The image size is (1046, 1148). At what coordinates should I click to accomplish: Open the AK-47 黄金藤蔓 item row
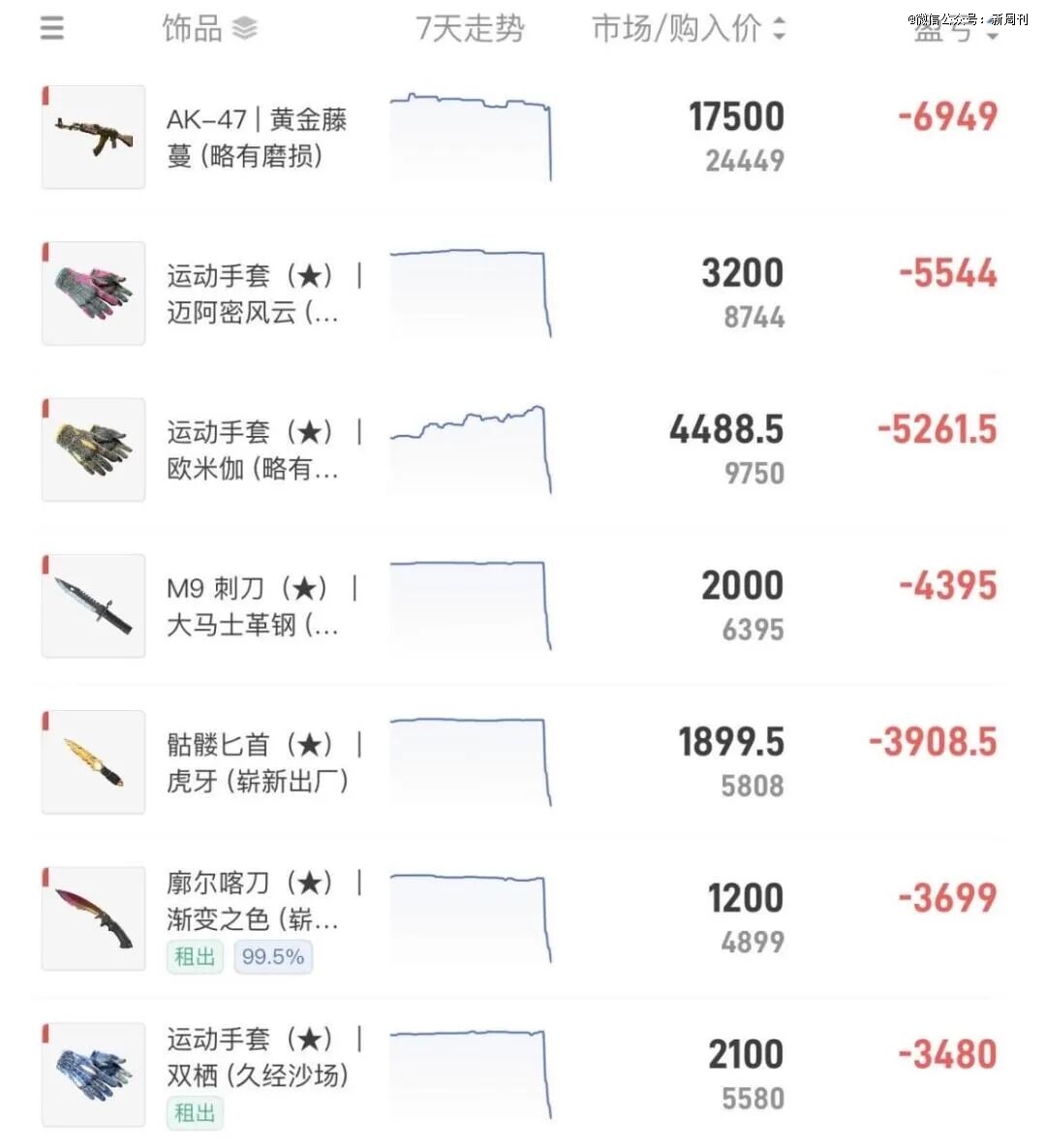pyautogui.click(x=257, y=138)
